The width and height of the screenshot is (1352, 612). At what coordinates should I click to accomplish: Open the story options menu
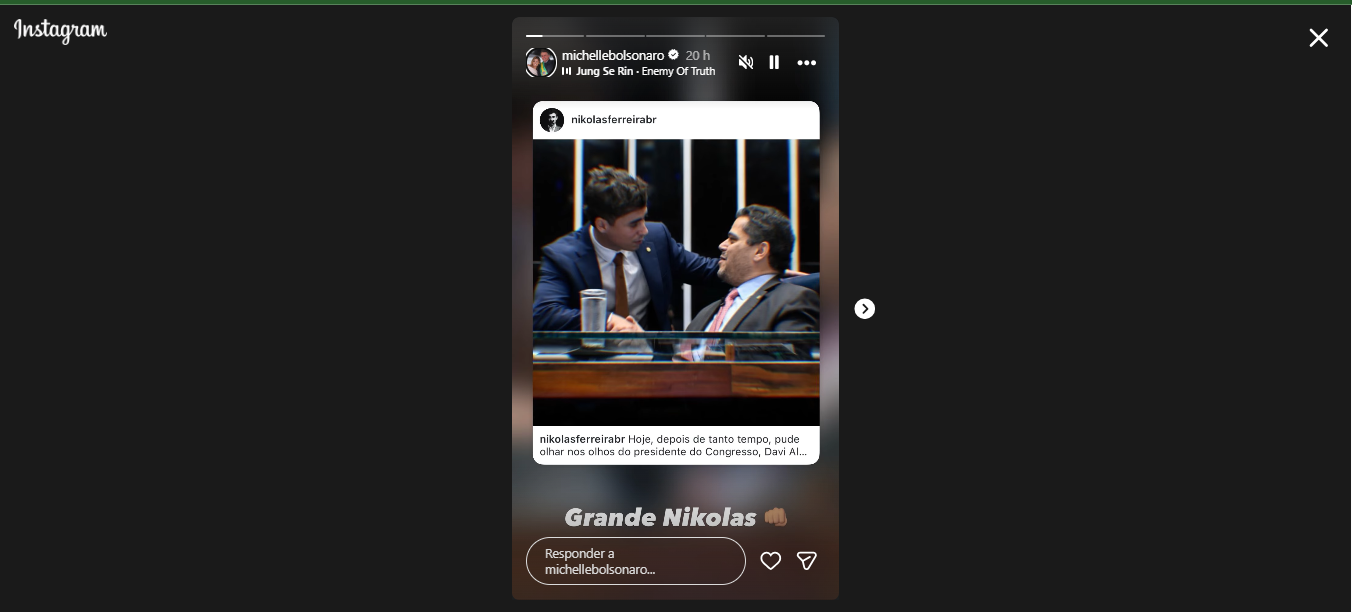(x=806, y=63)
